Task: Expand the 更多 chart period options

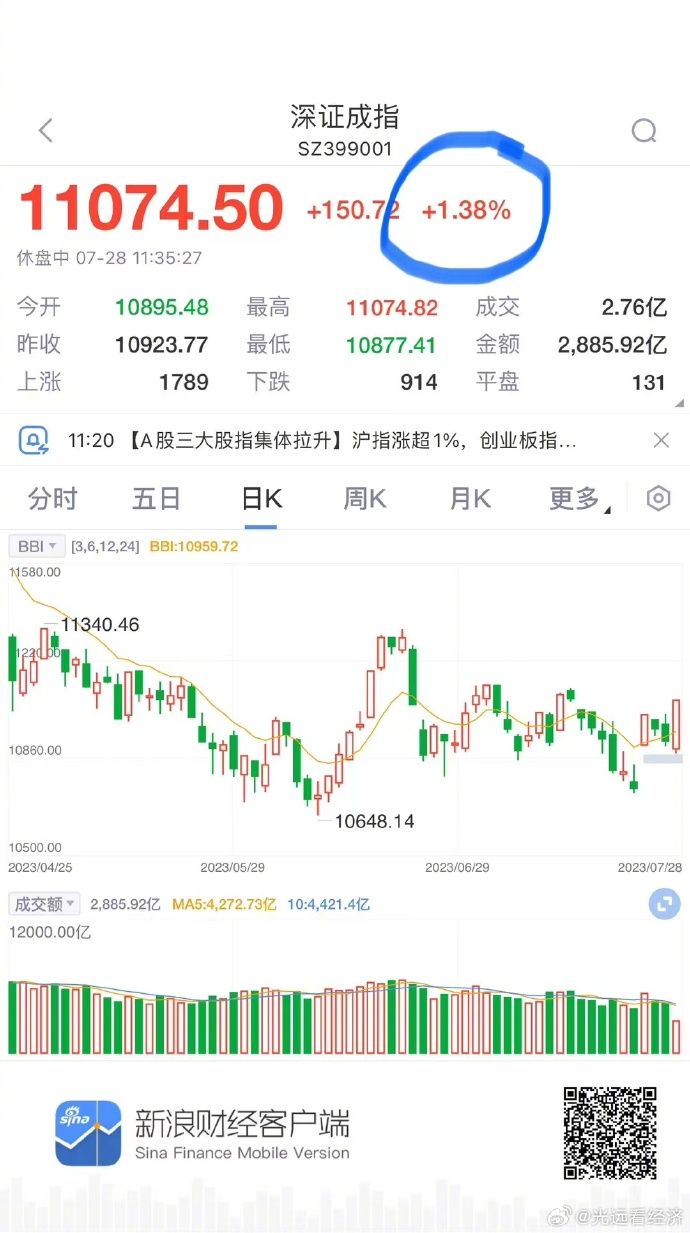Action: pyautogui.click(x=577, y=498)
